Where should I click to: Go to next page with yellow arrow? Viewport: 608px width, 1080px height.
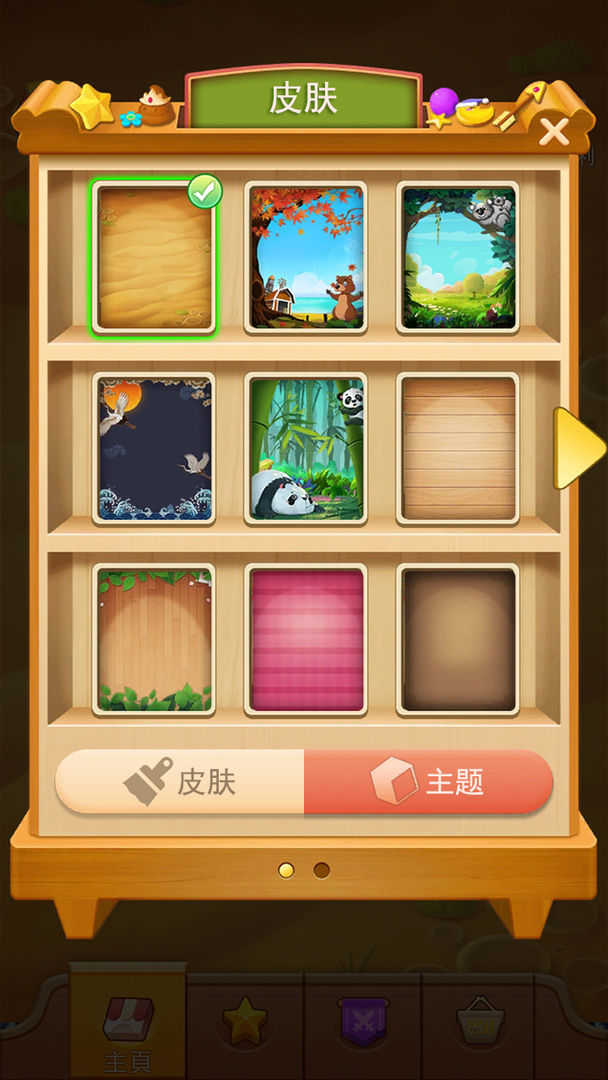(x=578, y=447)
